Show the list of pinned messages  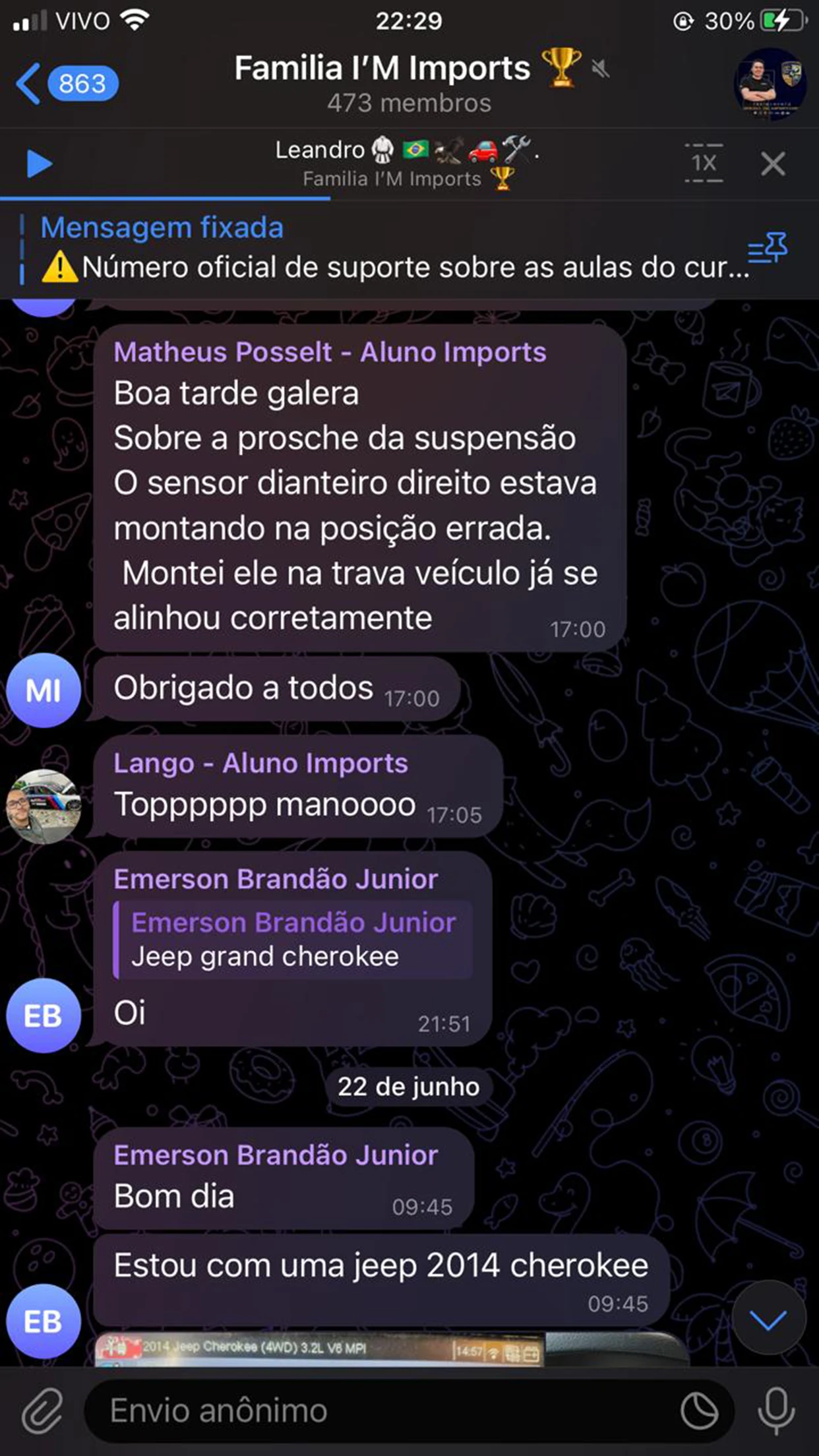click(768, 247)
